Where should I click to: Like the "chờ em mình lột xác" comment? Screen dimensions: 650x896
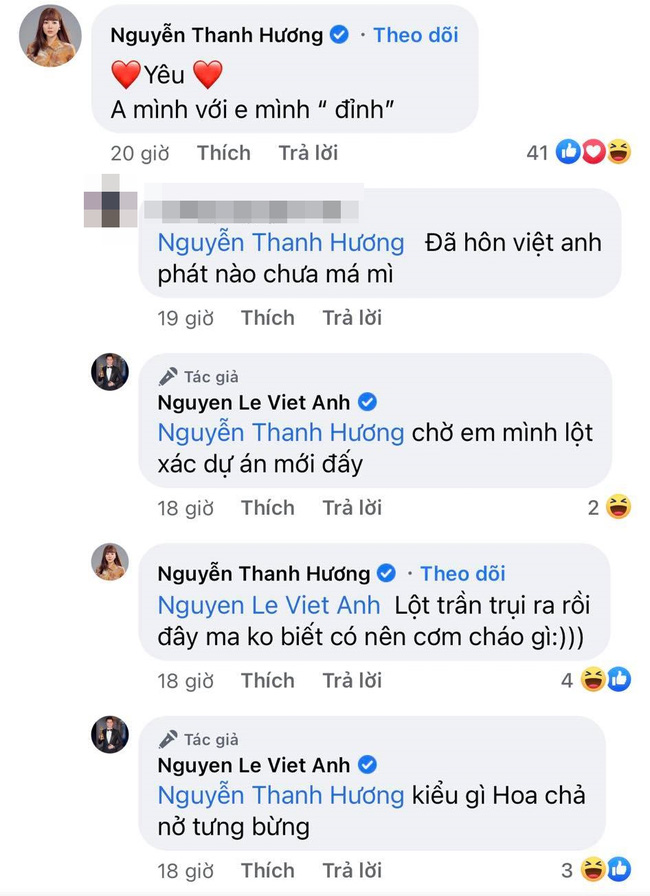[x=267, y=508]
